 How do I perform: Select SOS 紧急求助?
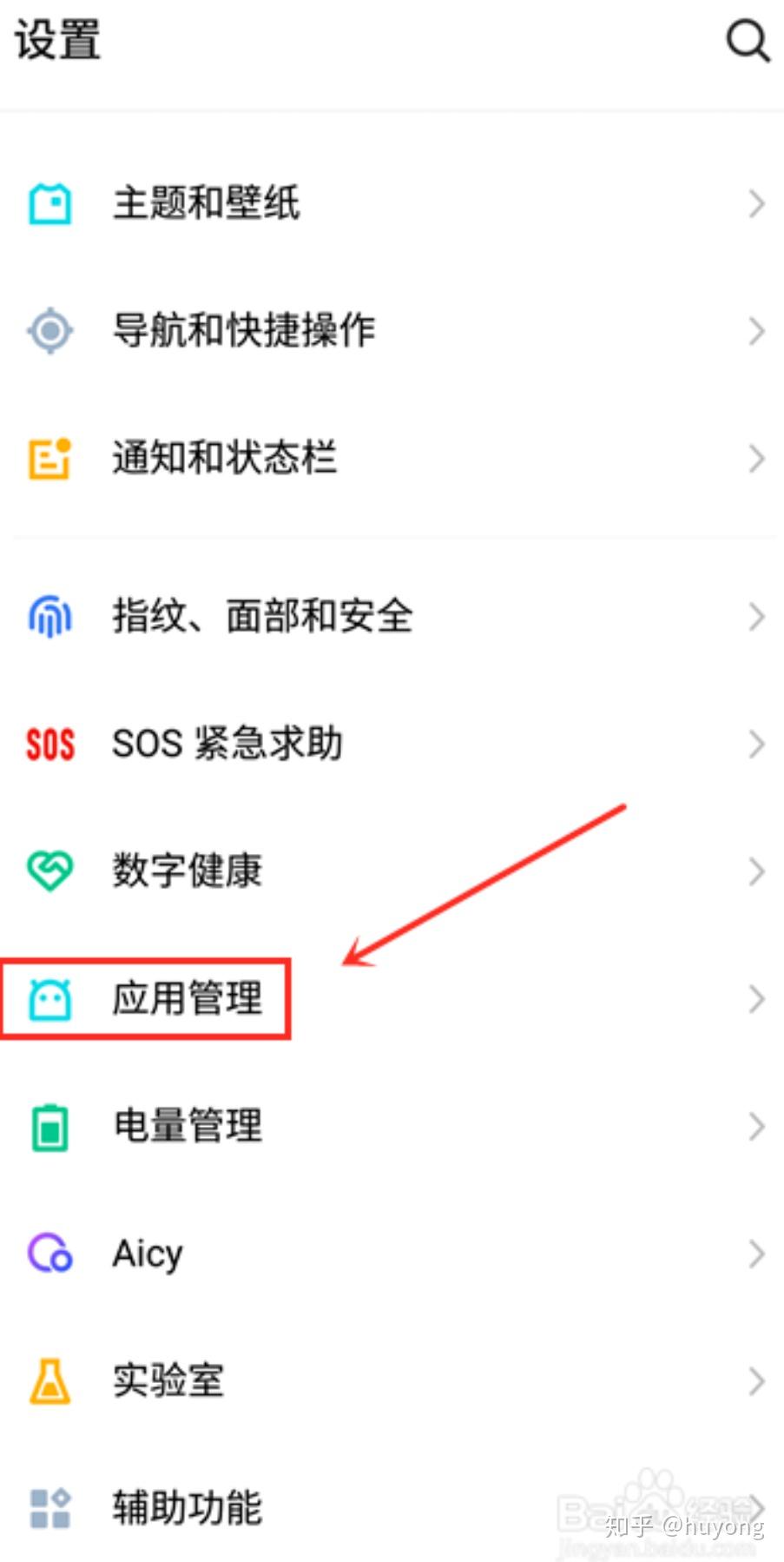(x=227, y=744)
